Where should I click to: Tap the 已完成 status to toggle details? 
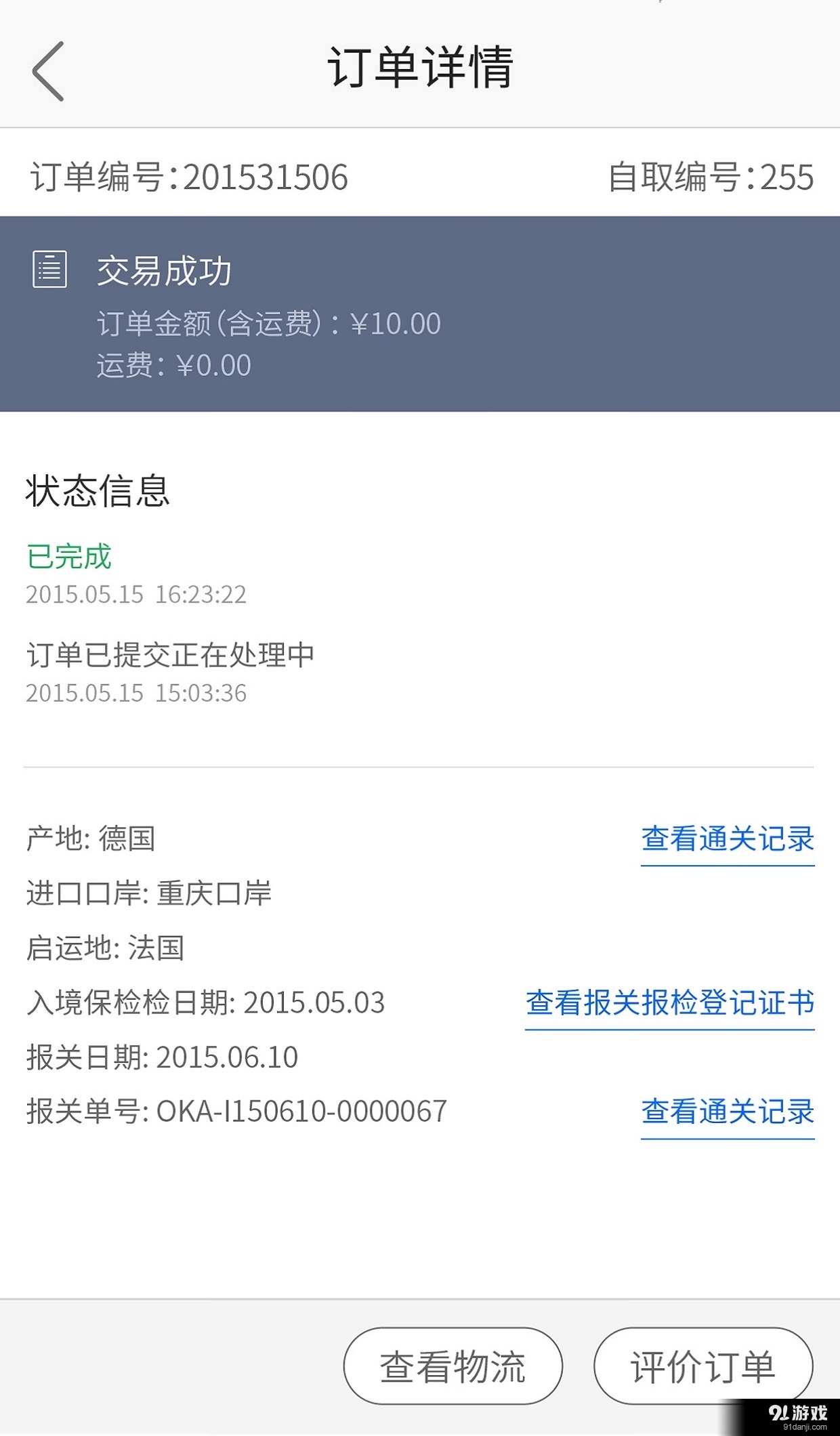coord(70,557)
